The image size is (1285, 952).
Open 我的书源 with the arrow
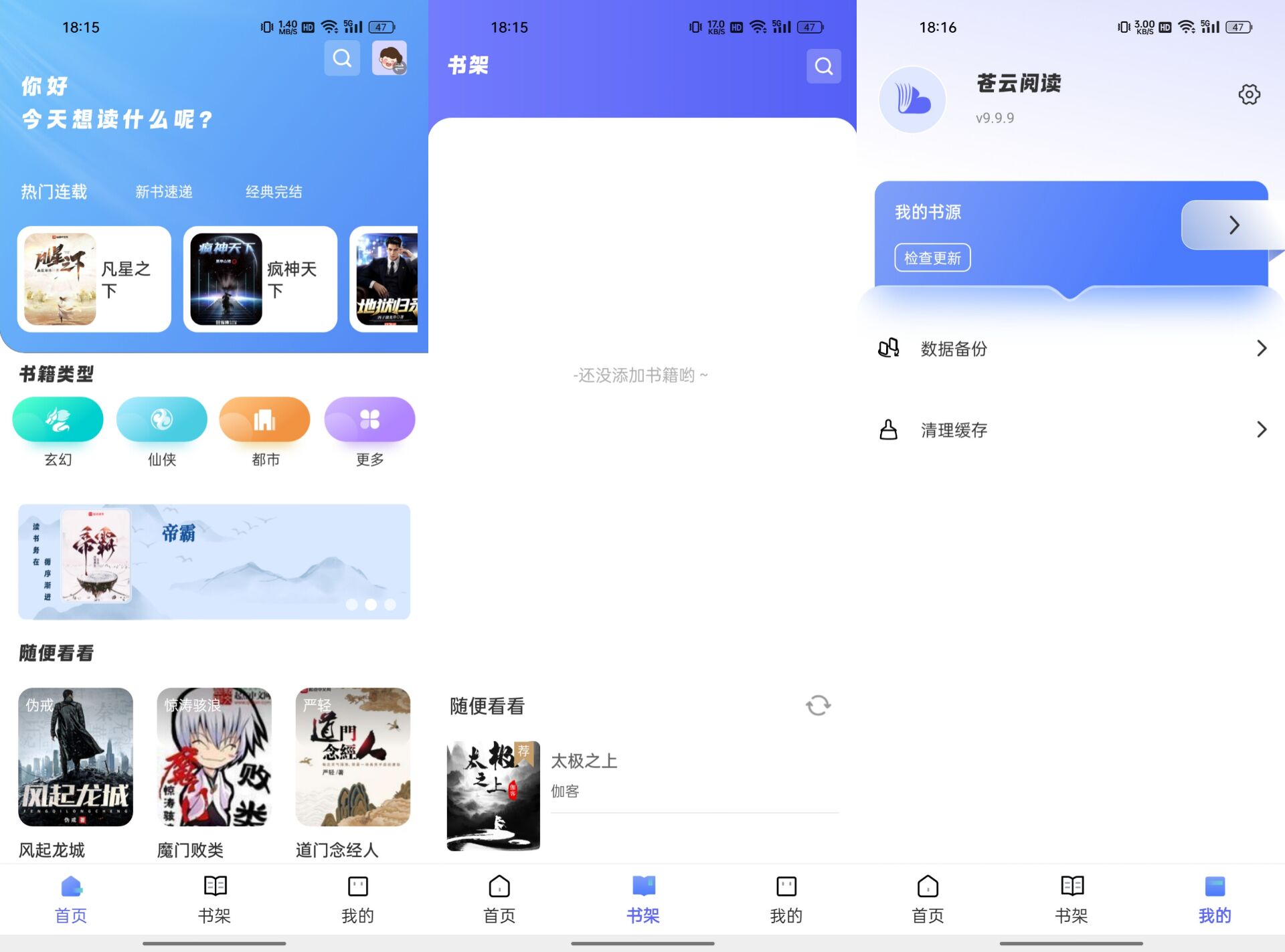pos(1233,225)
